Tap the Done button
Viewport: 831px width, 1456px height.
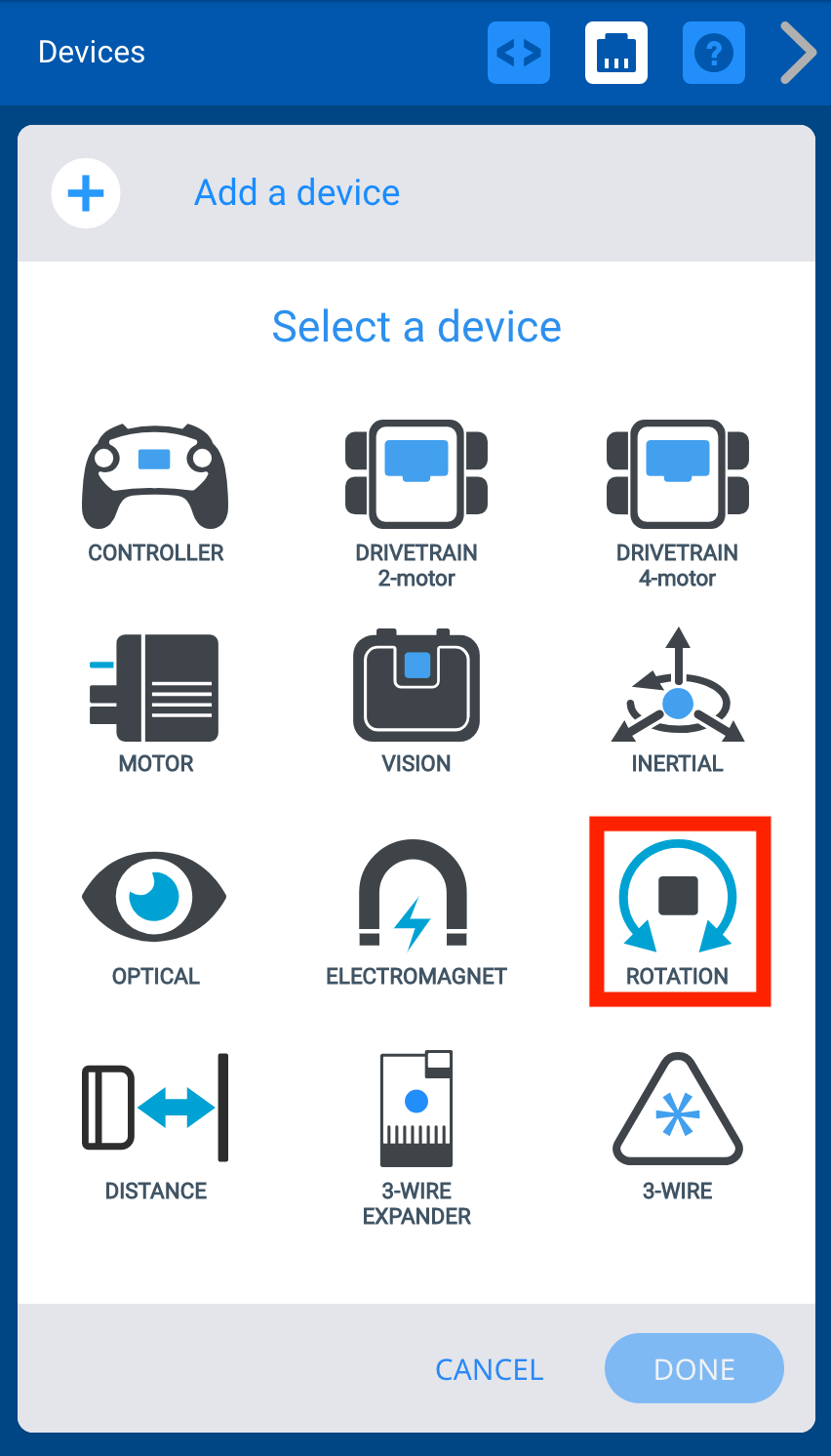click(693, 1369)
